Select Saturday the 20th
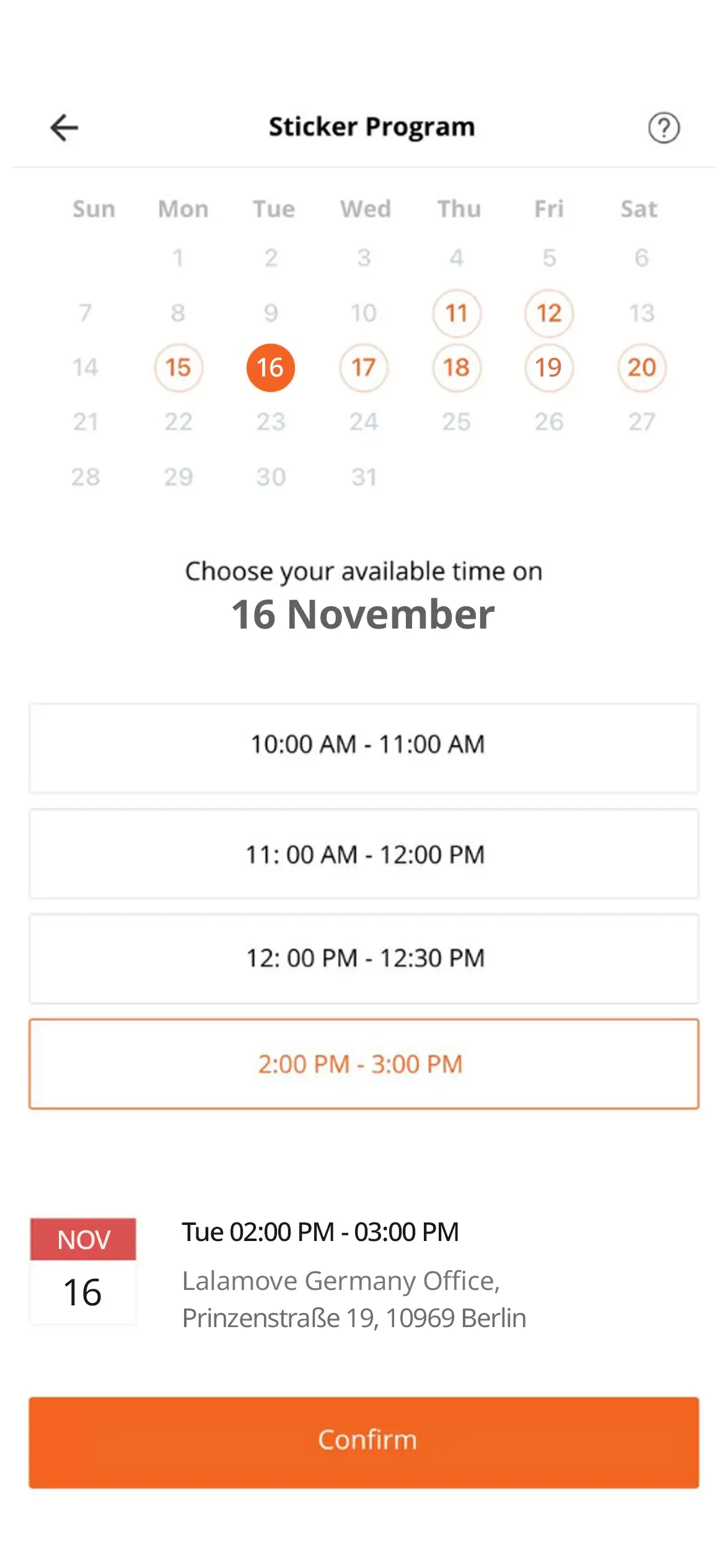This screenshot has width=725, height=1568. [x=641, y=367]
